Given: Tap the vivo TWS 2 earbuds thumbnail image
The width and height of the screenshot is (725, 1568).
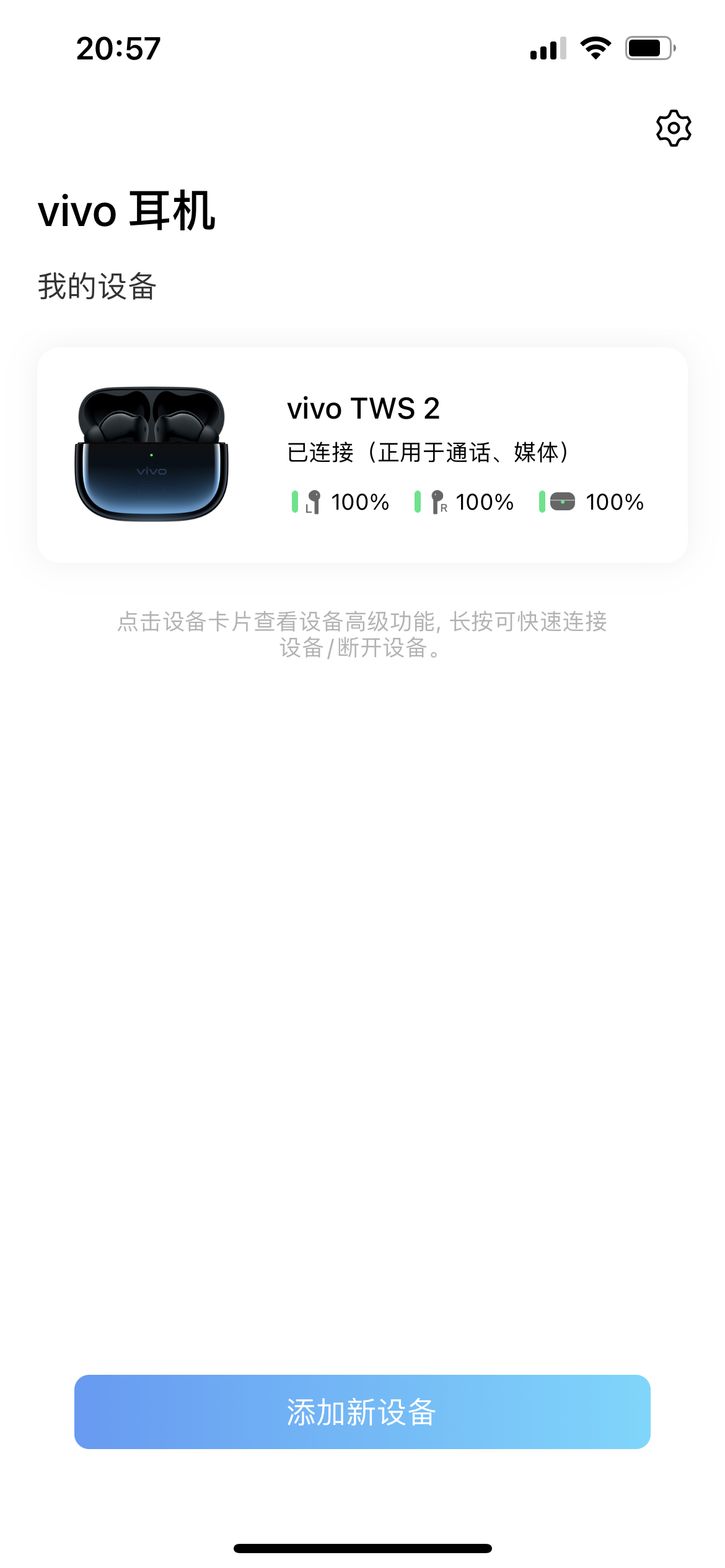Looking at the screenshot, I should tap(151, 451).
